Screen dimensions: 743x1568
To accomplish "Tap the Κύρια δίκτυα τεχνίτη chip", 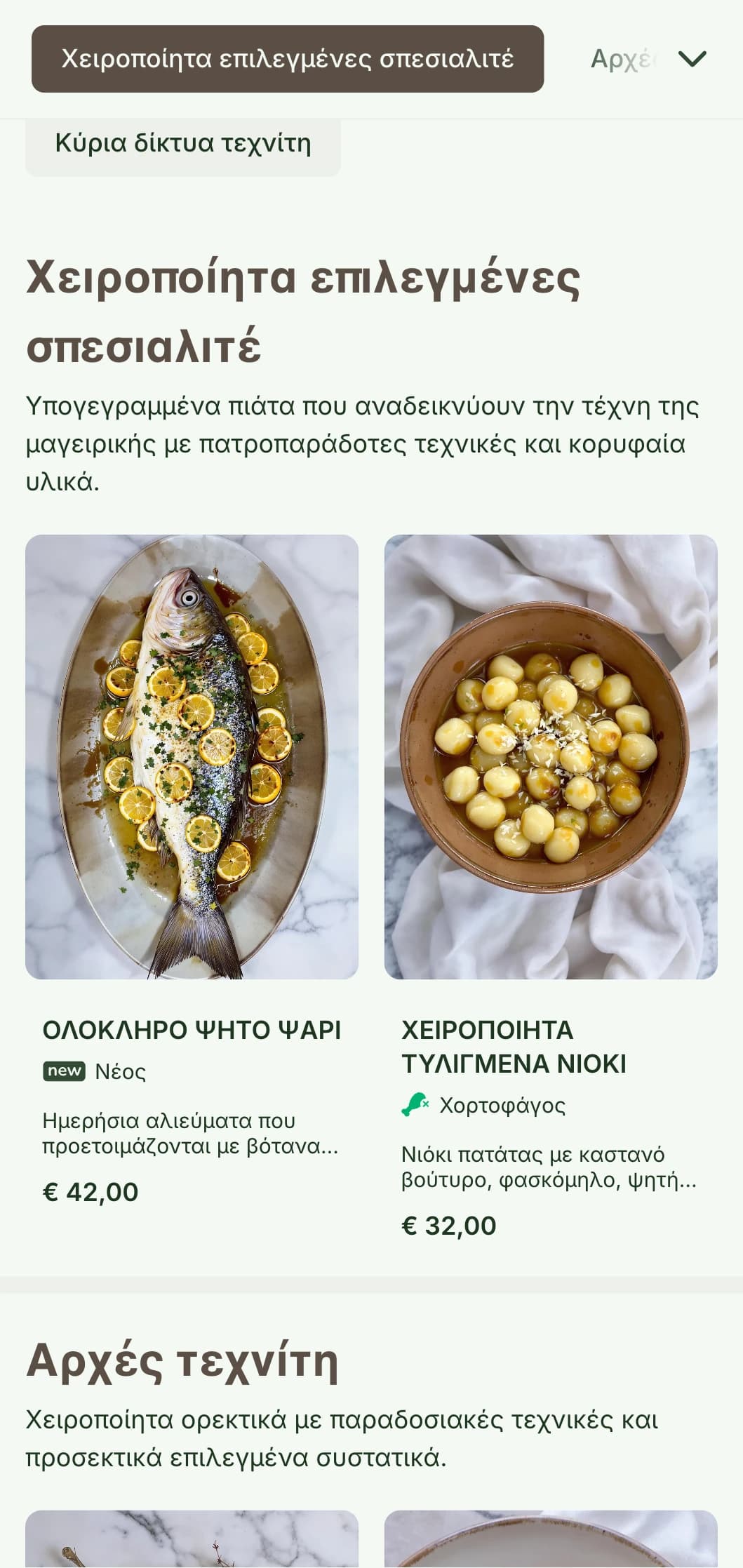I will pos(183,144).
